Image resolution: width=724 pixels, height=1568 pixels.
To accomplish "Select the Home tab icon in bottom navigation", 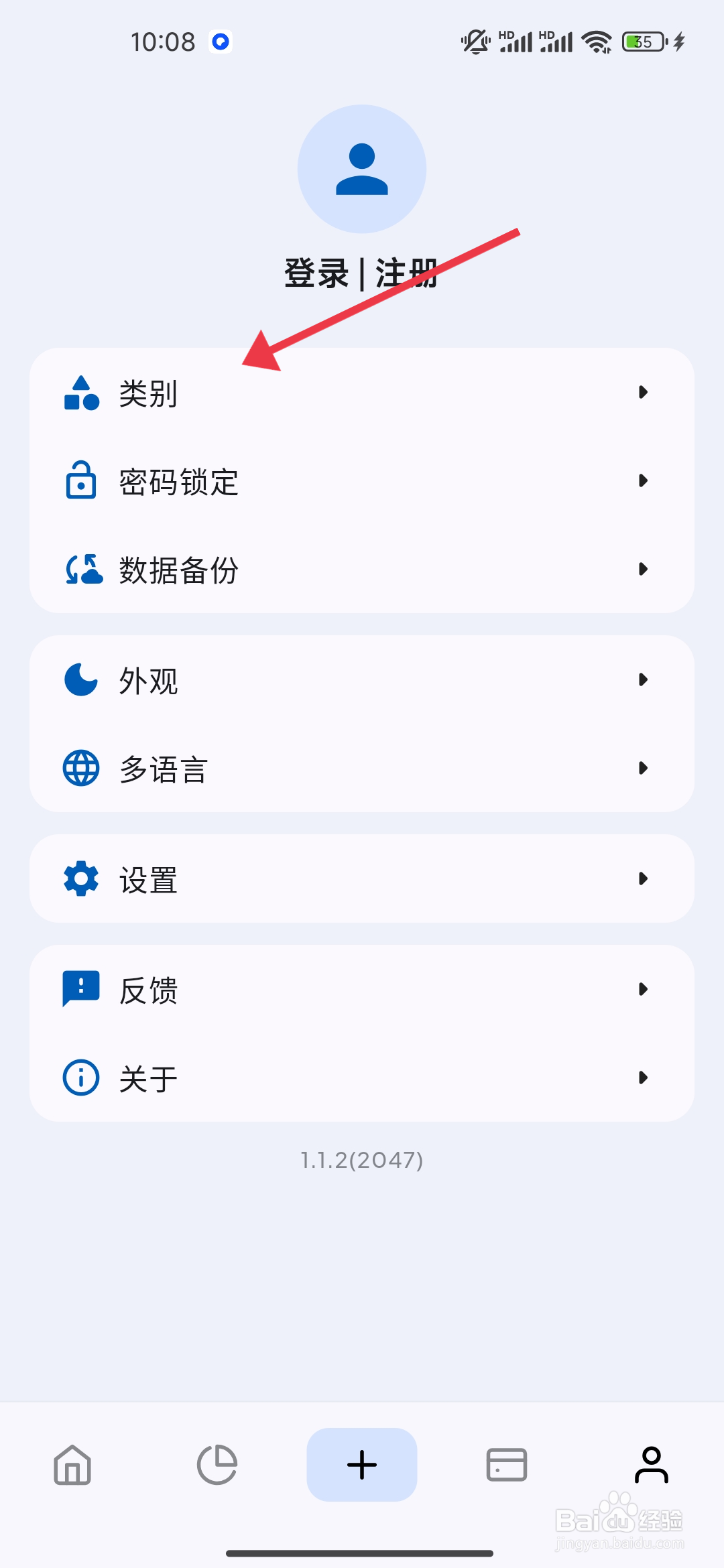I will 72,1465.
